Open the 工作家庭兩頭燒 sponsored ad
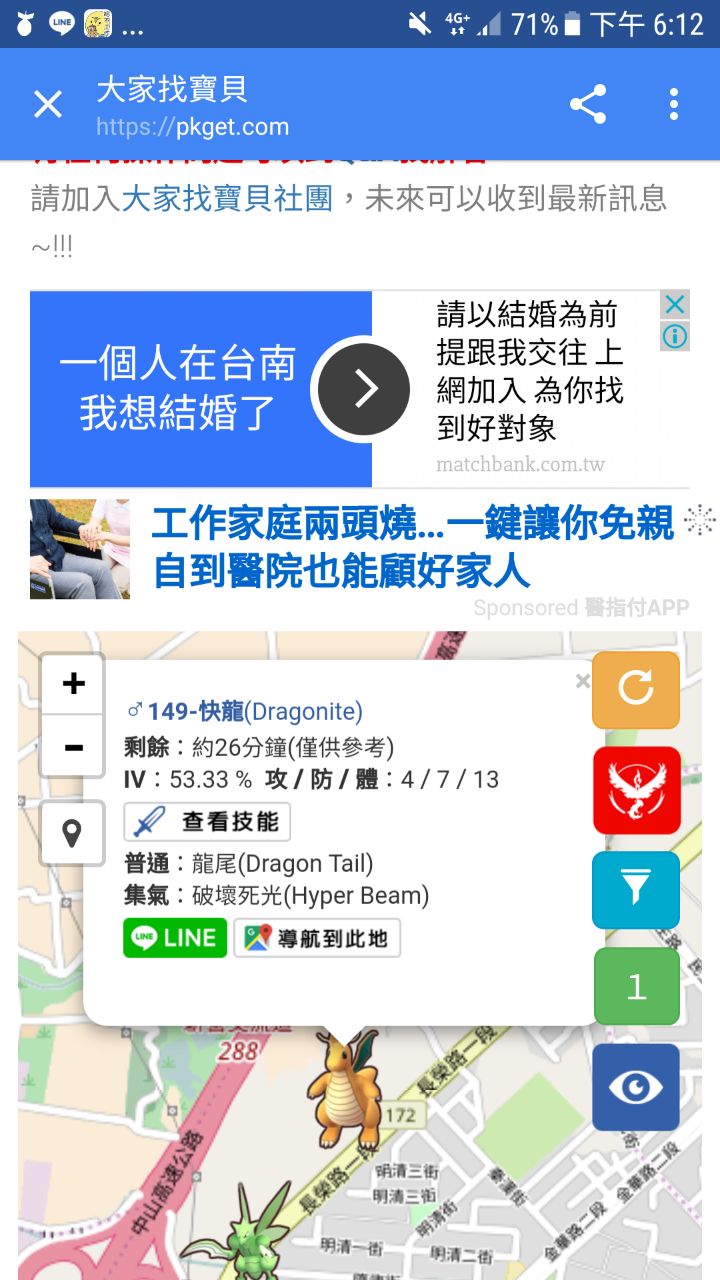 click(412, 547)
